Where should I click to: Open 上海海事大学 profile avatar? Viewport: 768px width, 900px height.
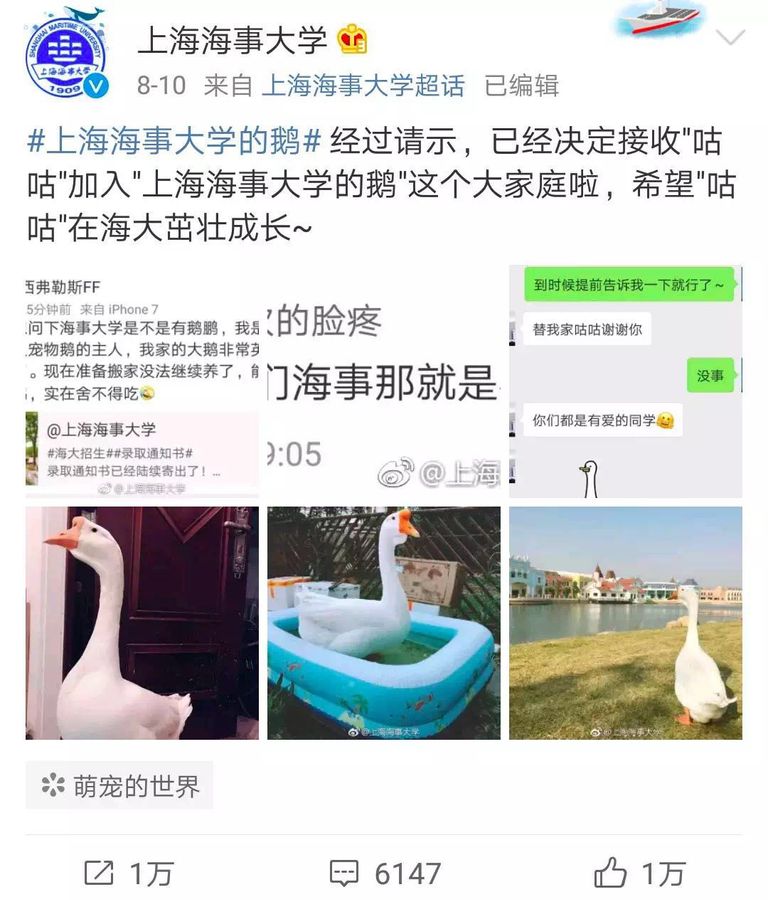(66, 54)
